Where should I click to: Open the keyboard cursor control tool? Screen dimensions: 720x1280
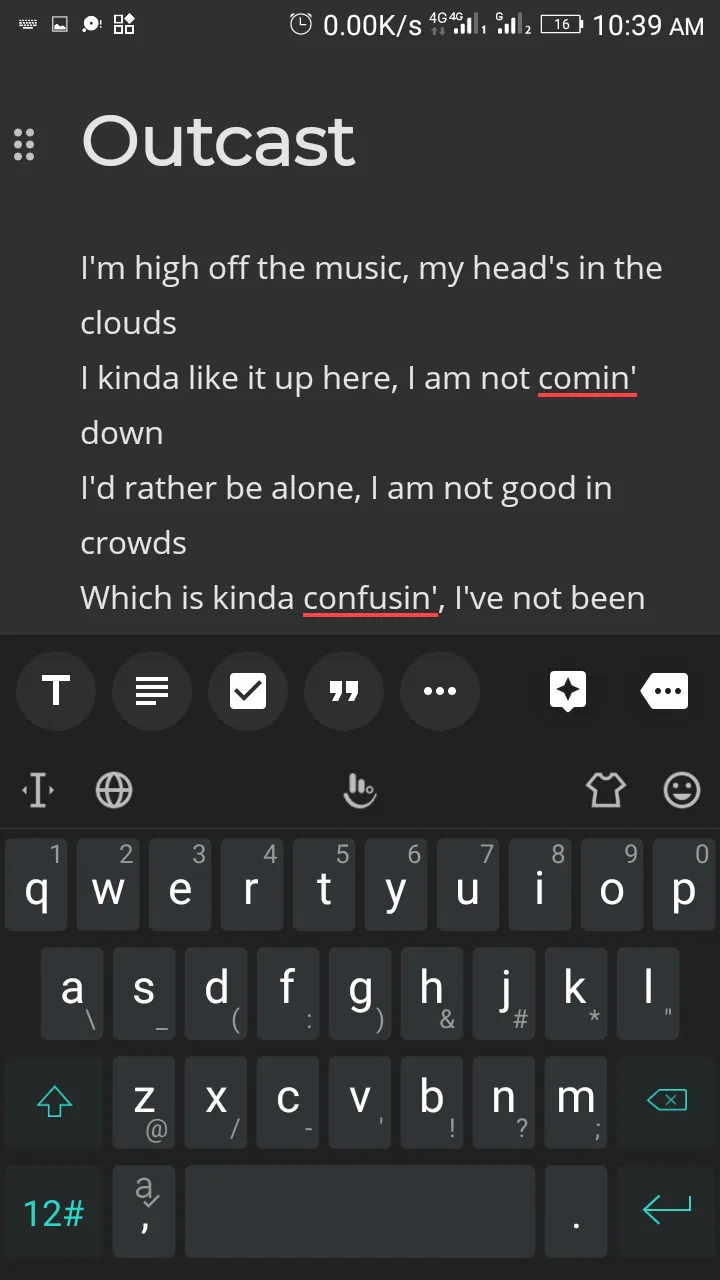pos(38,791)
